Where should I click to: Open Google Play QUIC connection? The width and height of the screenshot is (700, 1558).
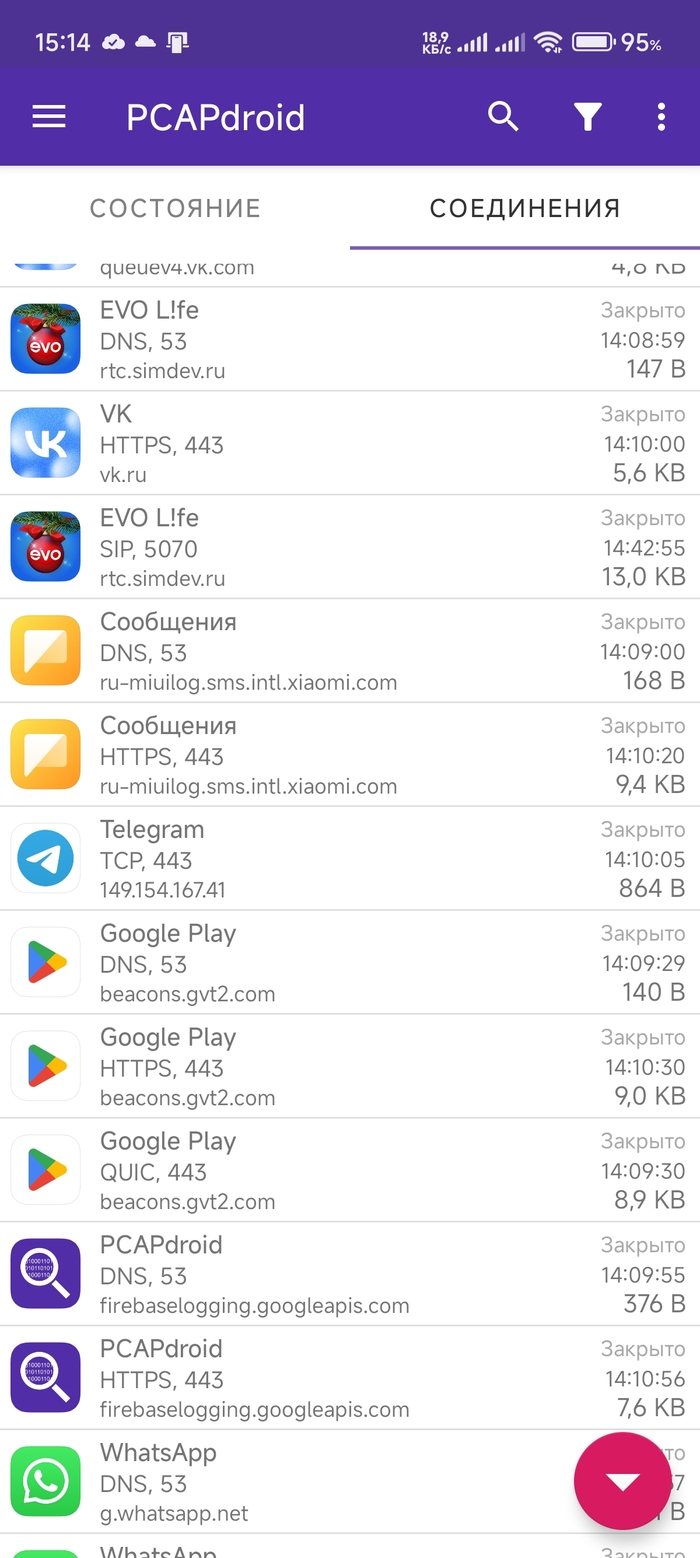point(350,1171)
